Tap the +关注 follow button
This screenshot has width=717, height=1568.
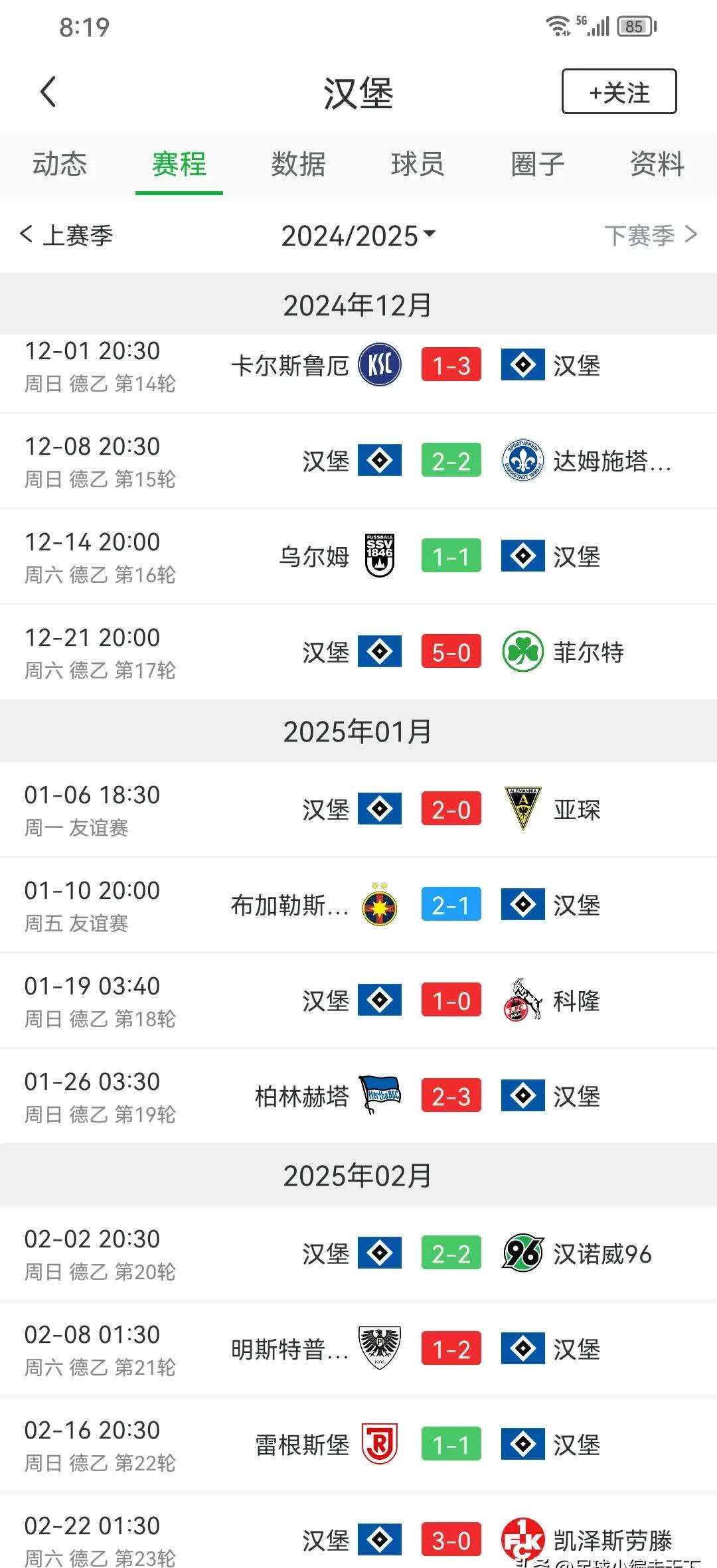tap(618, 92)
